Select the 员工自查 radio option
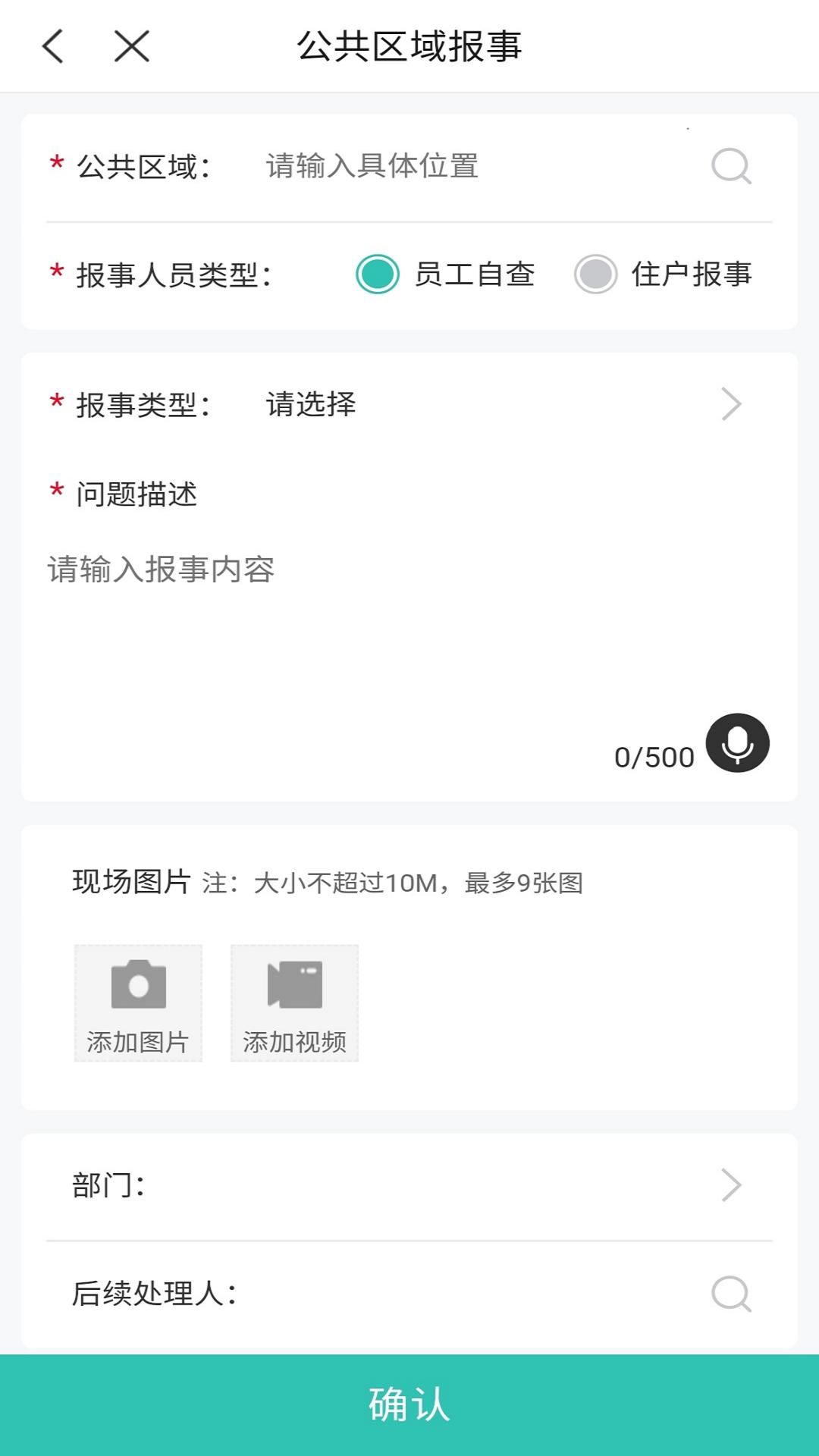 tap(378, 275)
